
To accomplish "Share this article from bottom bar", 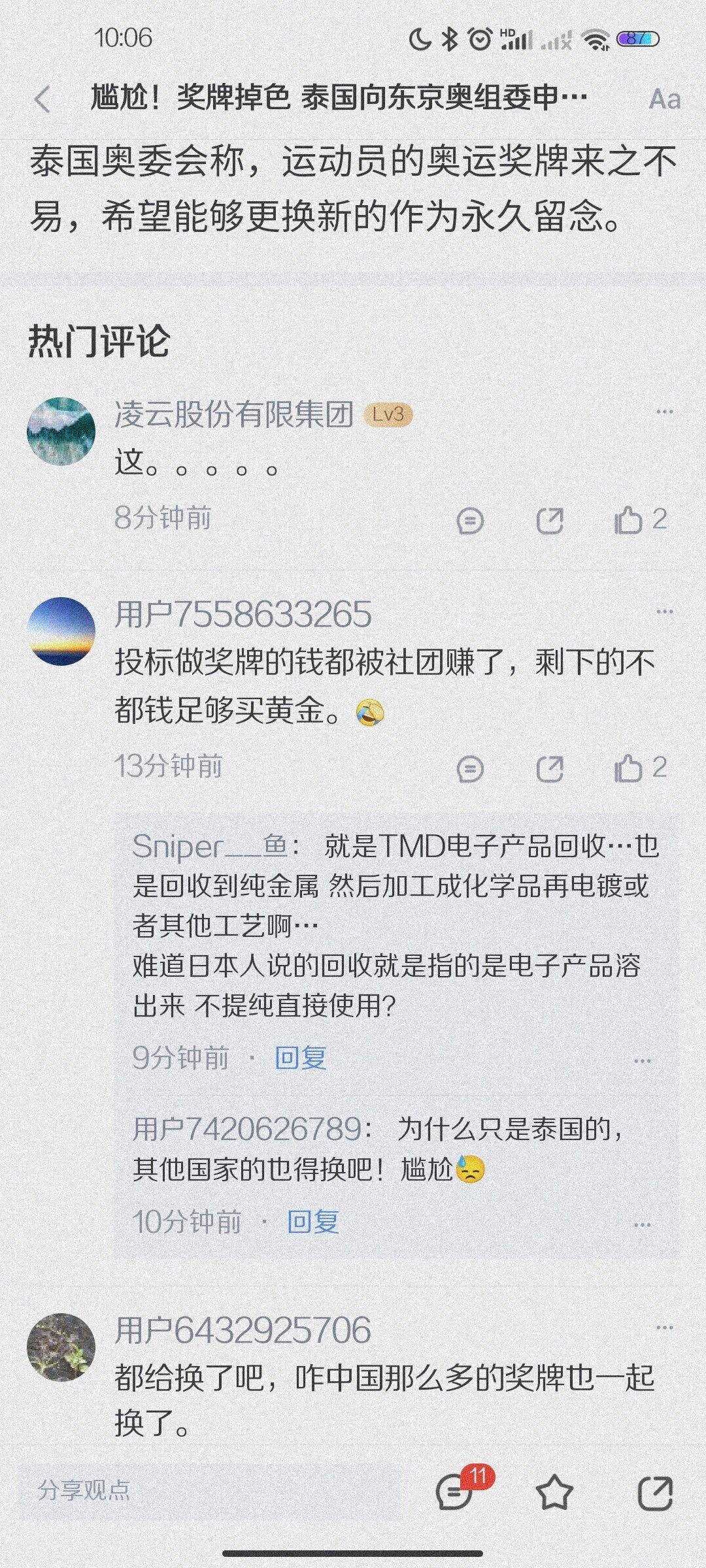I will (654, 1492).
